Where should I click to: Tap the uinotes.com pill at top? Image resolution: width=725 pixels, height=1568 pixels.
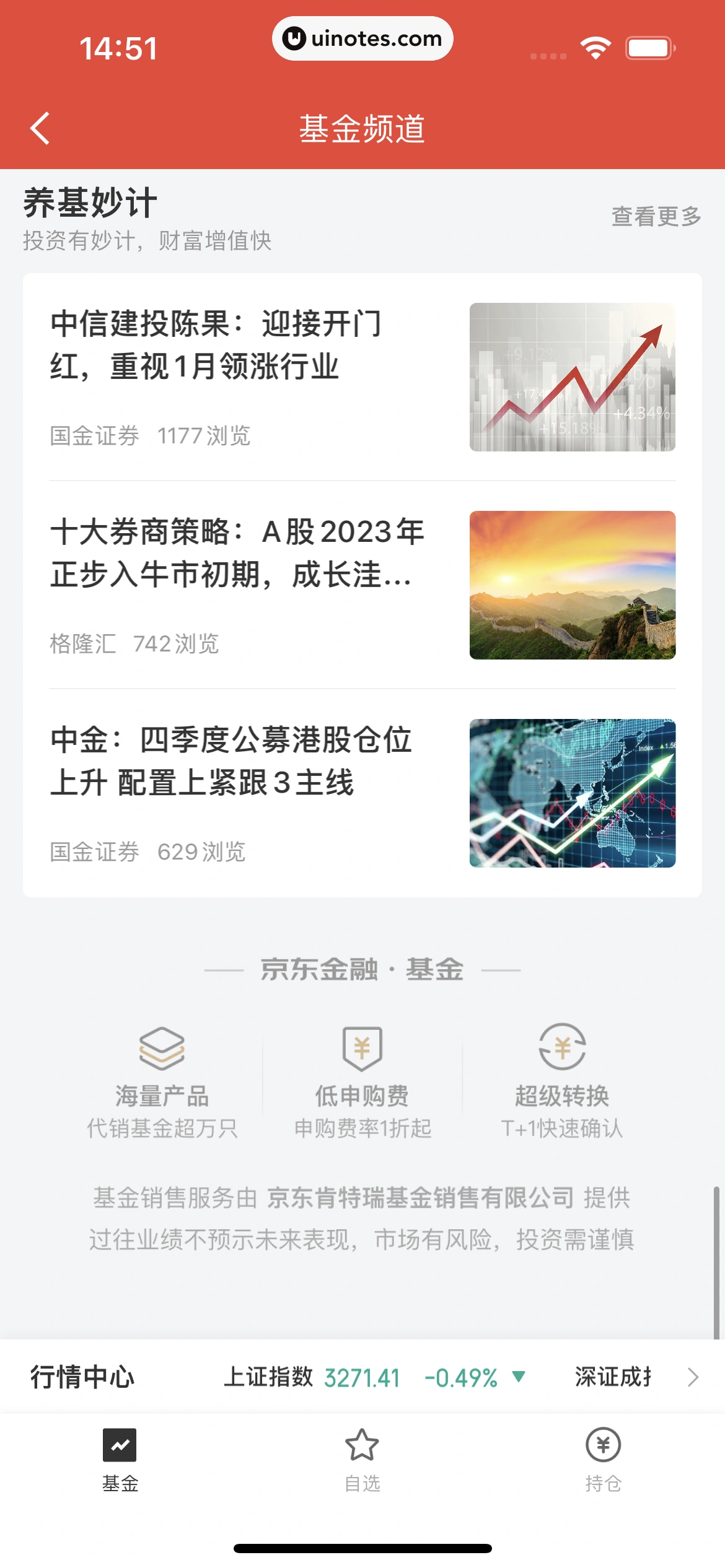pyautogui.click(x=362, y=38)
